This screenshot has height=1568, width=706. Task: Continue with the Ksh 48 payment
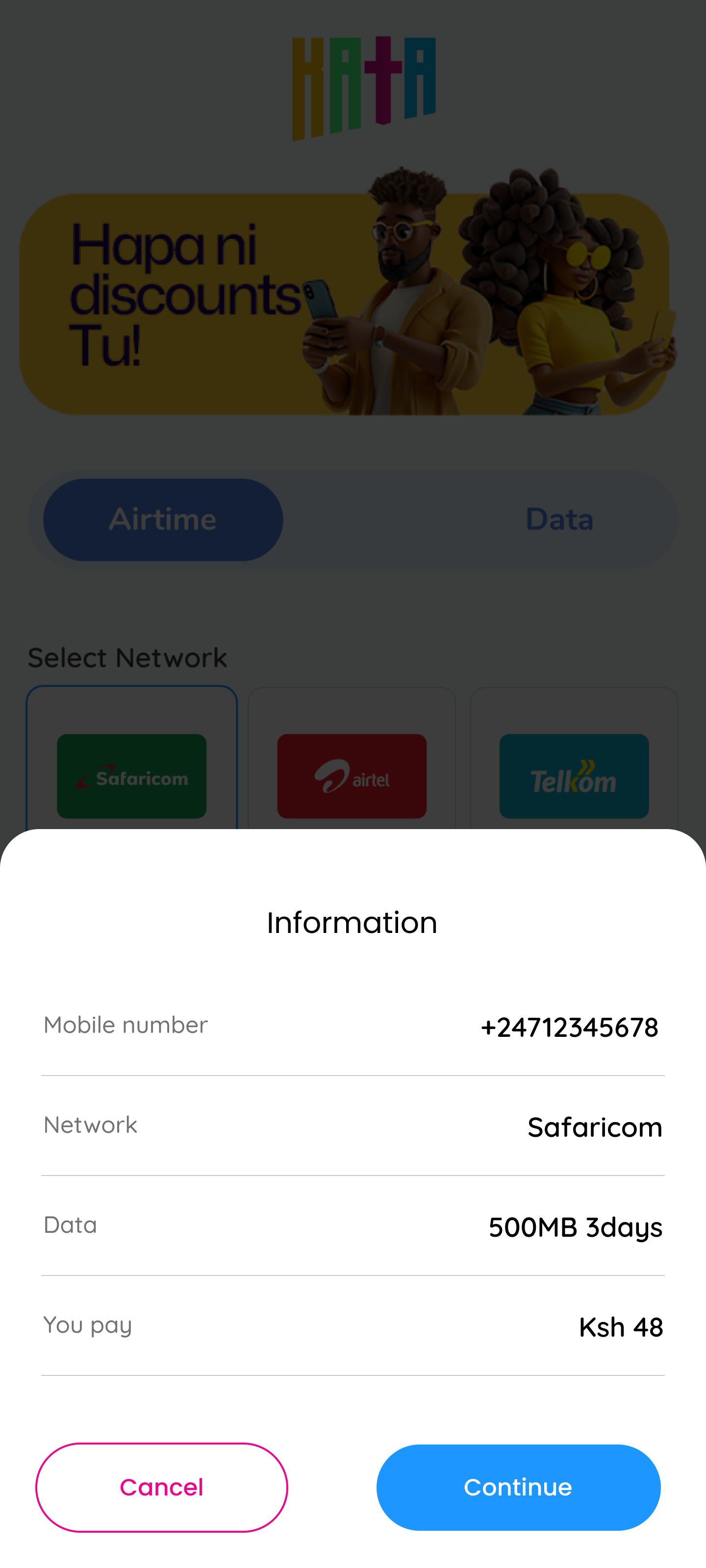tap(518, 1487)
